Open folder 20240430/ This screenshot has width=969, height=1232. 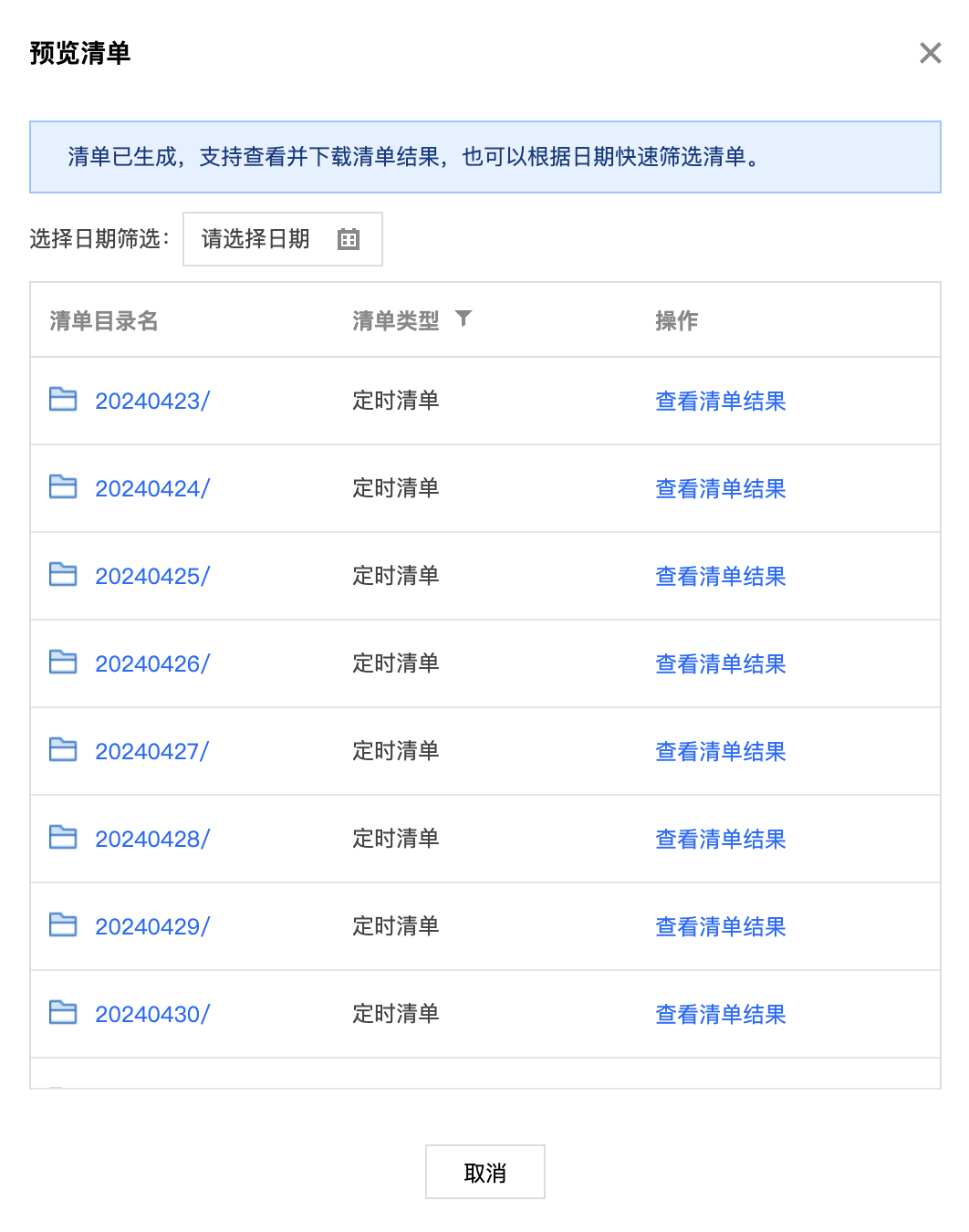(x=151, y=1014)
